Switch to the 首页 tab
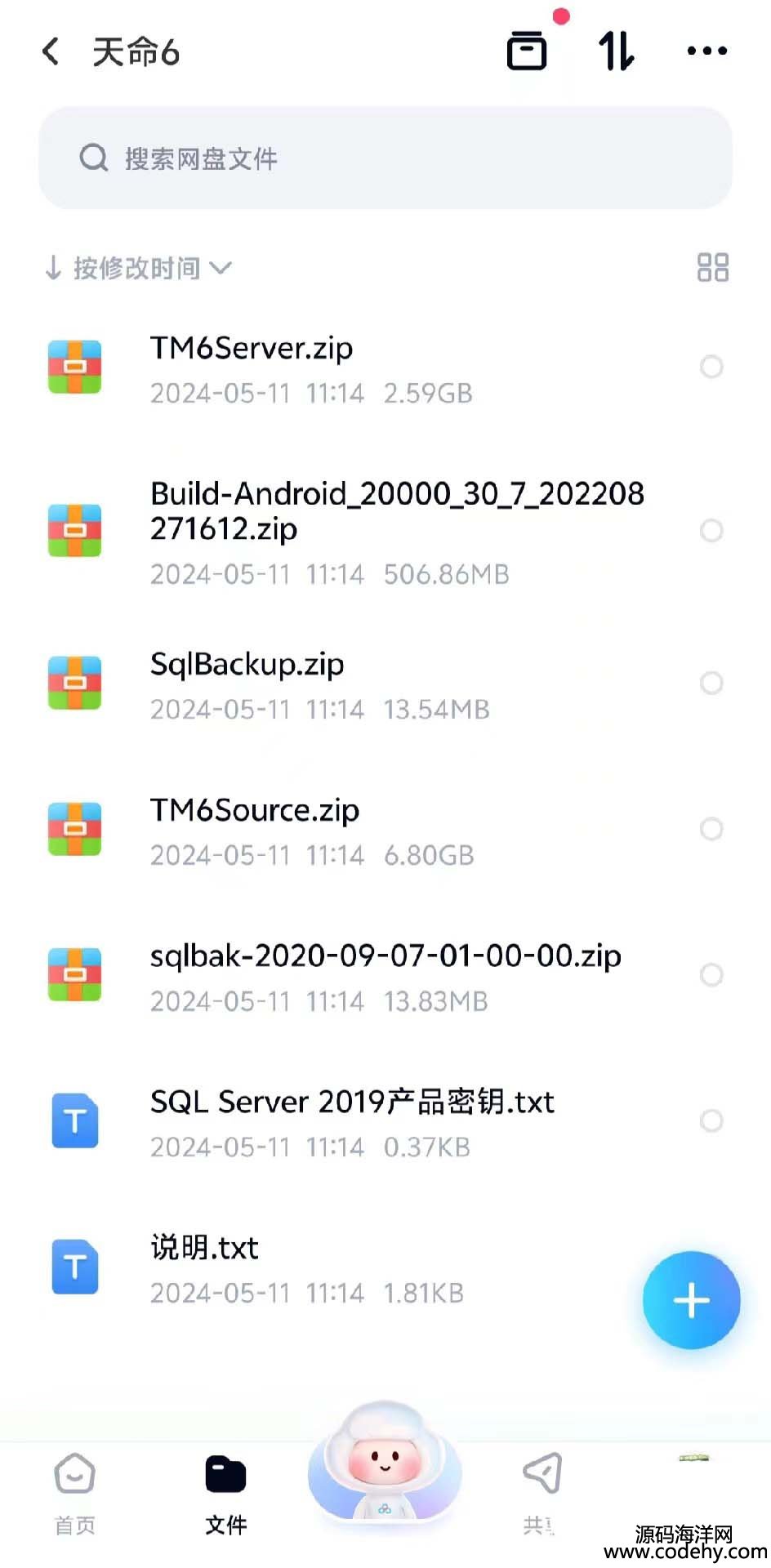The image size is (771, 1568). pyautogui.click(x=75, y=1494)
